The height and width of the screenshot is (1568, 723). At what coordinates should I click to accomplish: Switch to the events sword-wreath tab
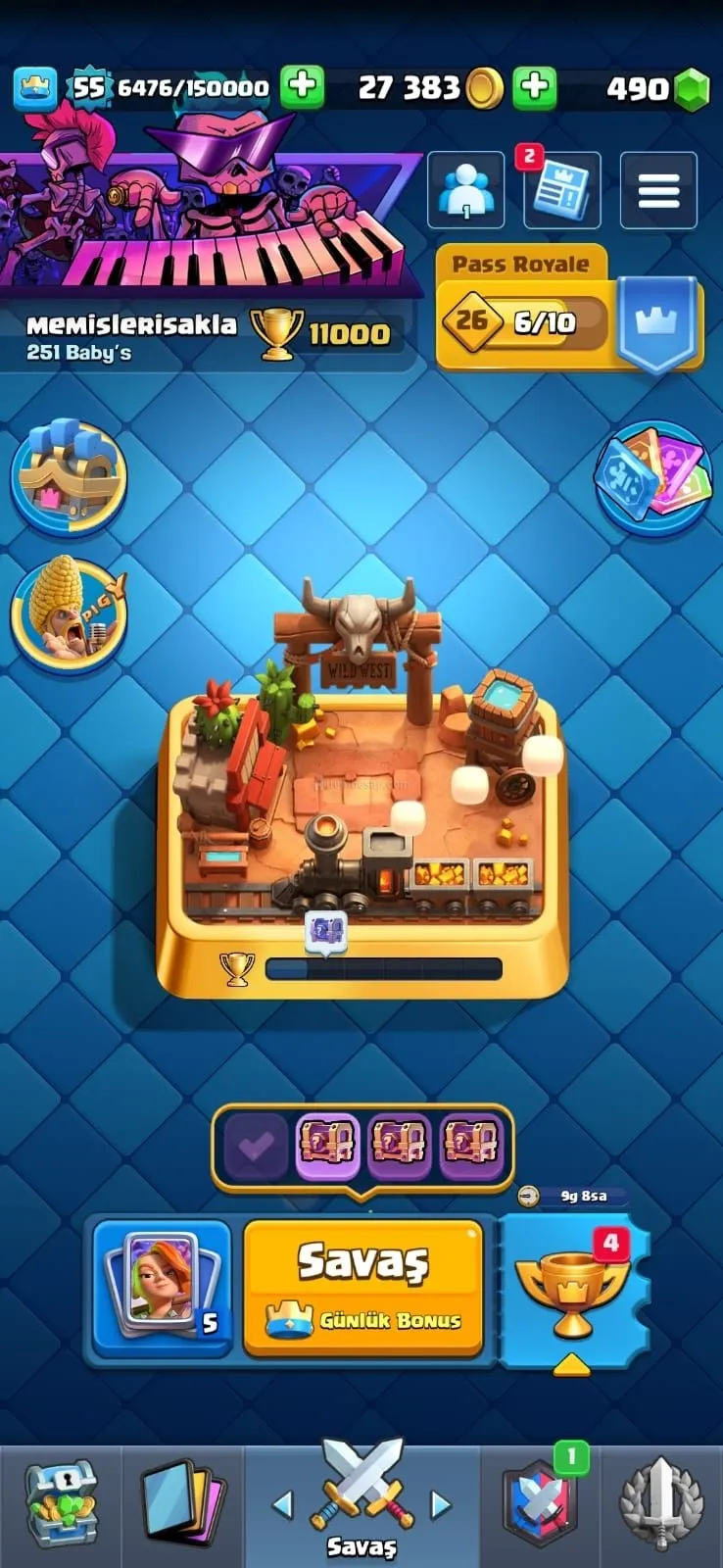[662, 1504]
